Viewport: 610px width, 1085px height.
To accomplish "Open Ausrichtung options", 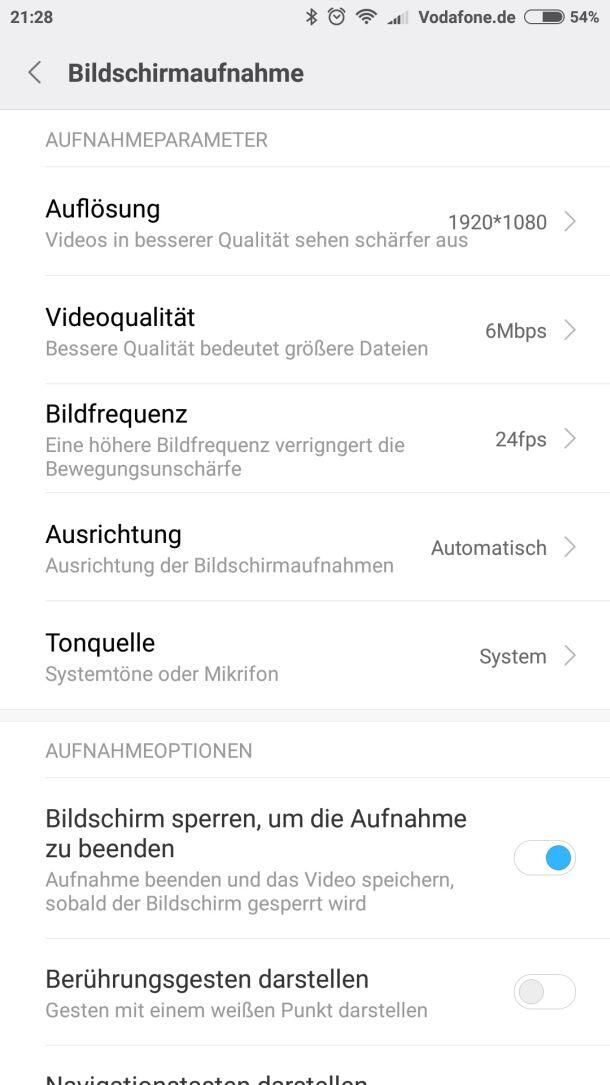I will coord(305,548).
